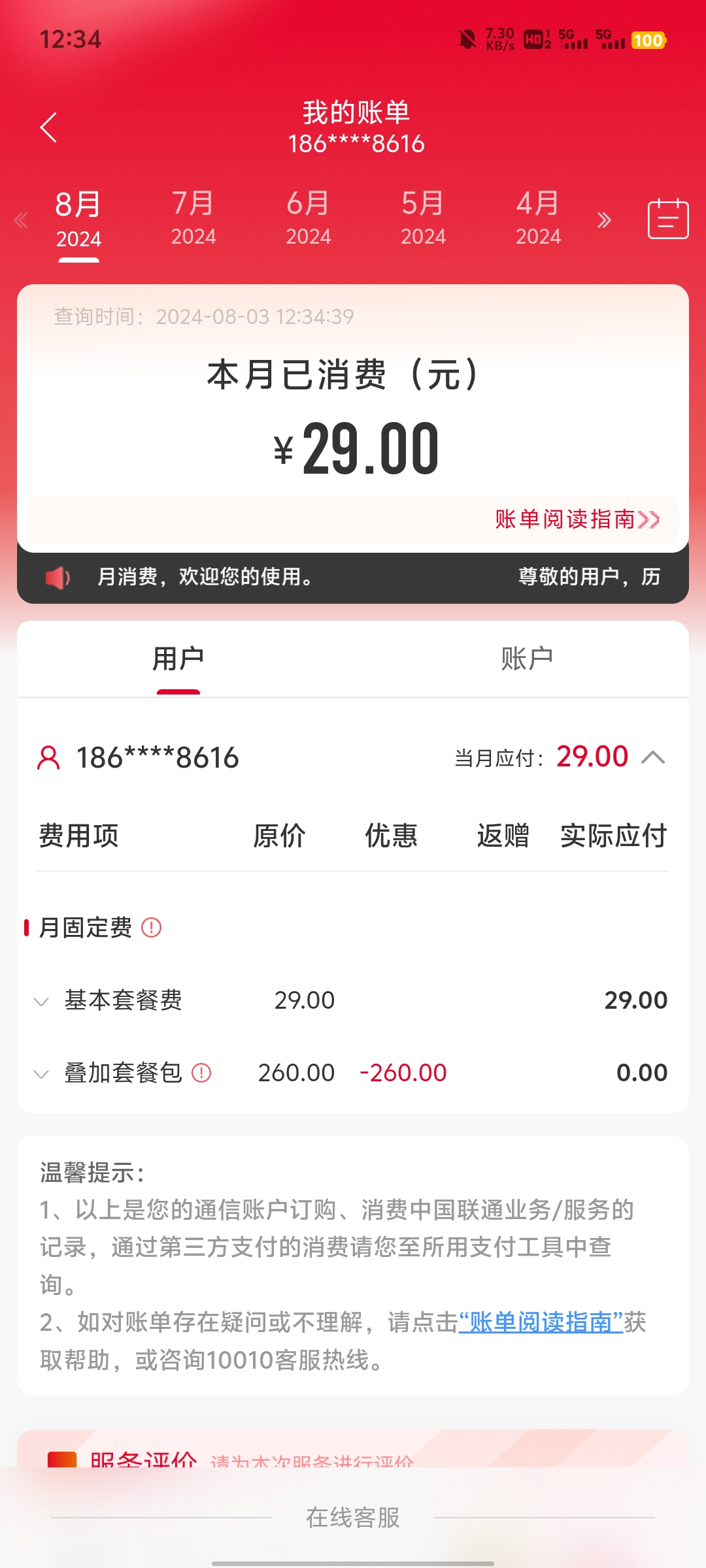Tap the info icon beside 叠加套餐包

click(201, 1073)
